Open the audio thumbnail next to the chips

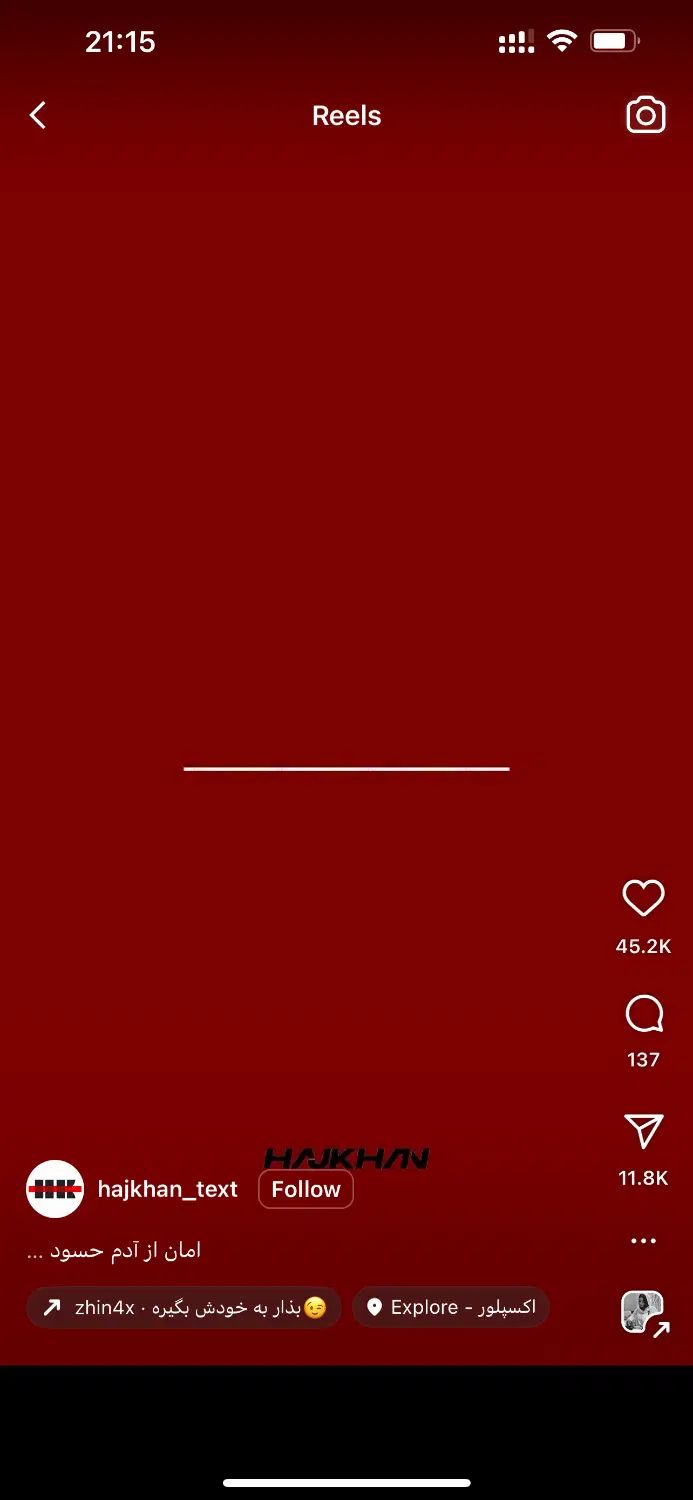point(643,1312)
